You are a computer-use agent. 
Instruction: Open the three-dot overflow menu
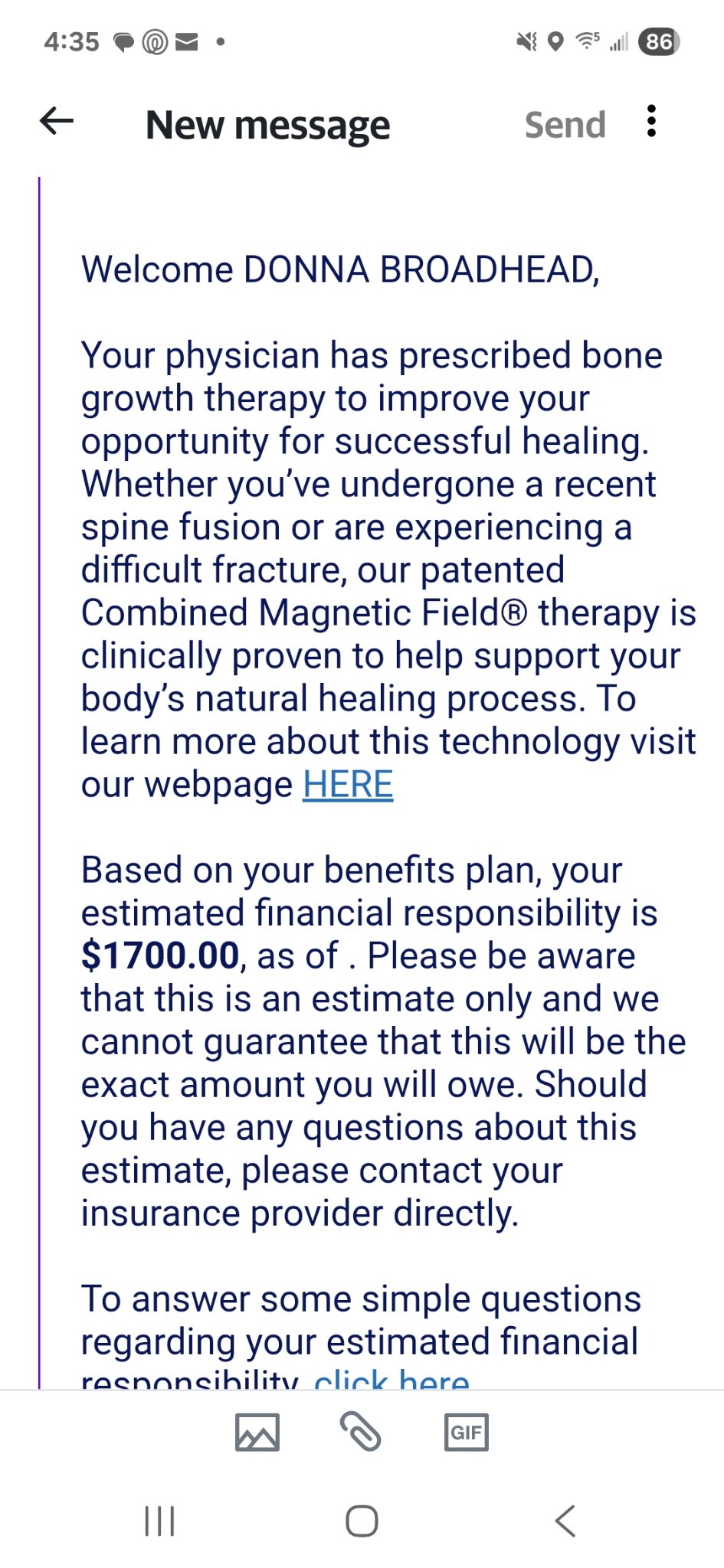point(651,122)
